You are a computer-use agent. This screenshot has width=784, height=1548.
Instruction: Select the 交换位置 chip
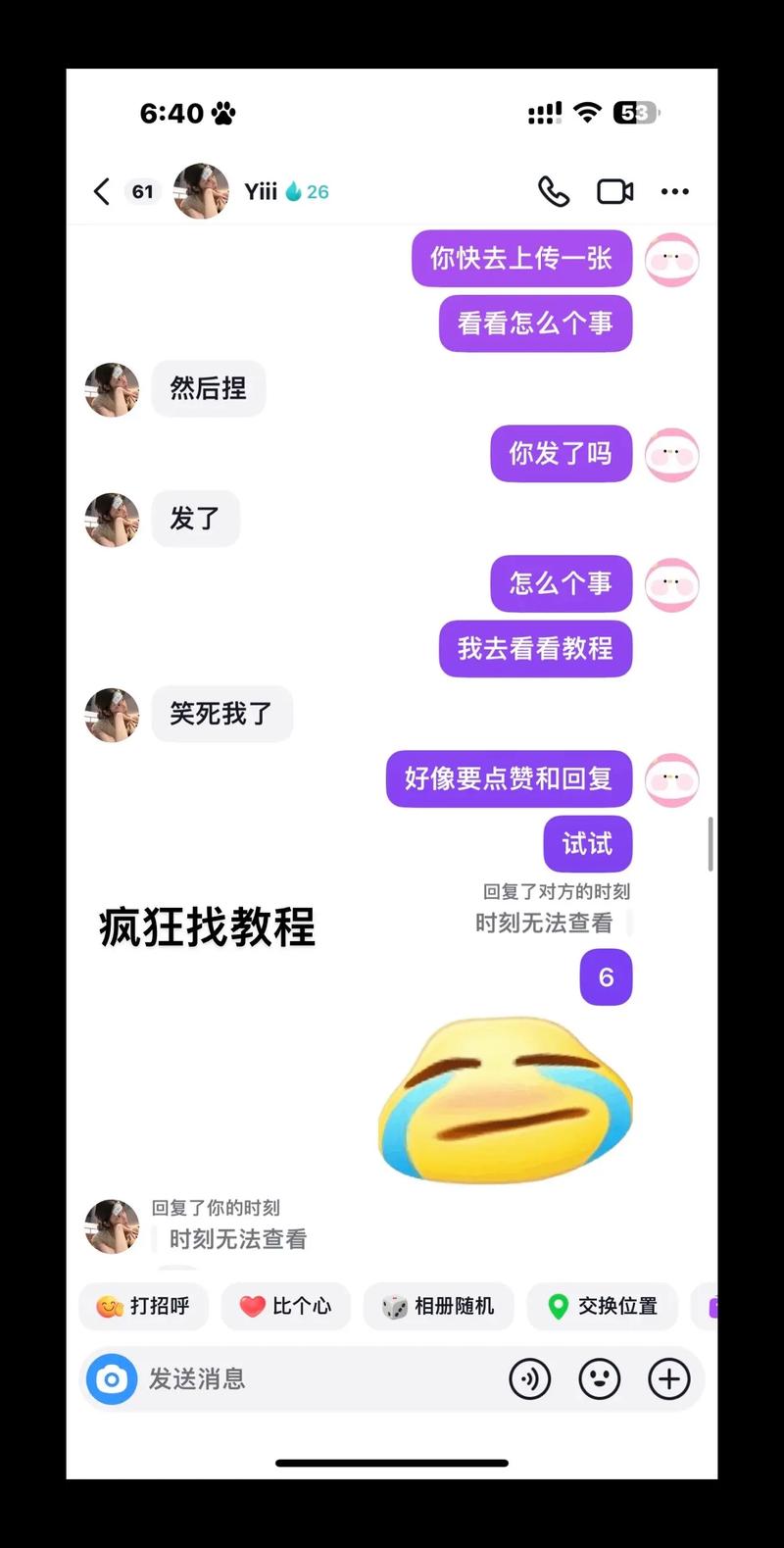(602, 1306)
